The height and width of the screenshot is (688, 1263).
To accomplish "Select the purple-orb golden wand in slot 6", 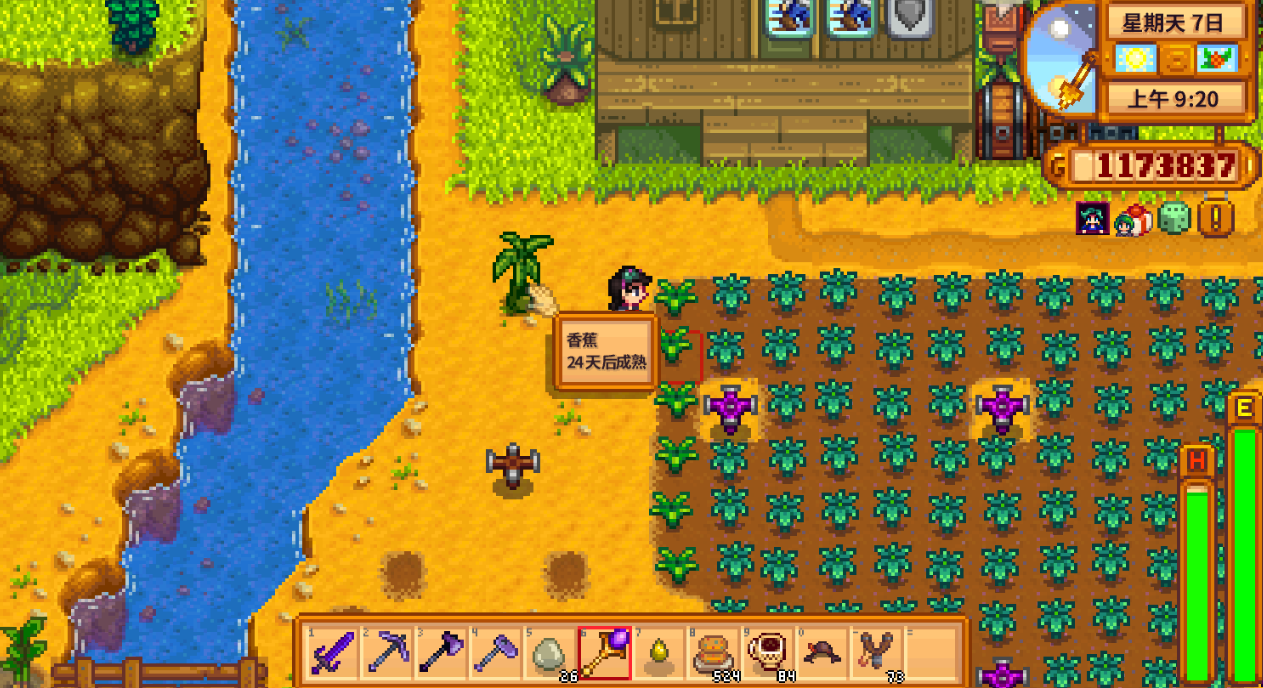I will [x=604, y=652].
